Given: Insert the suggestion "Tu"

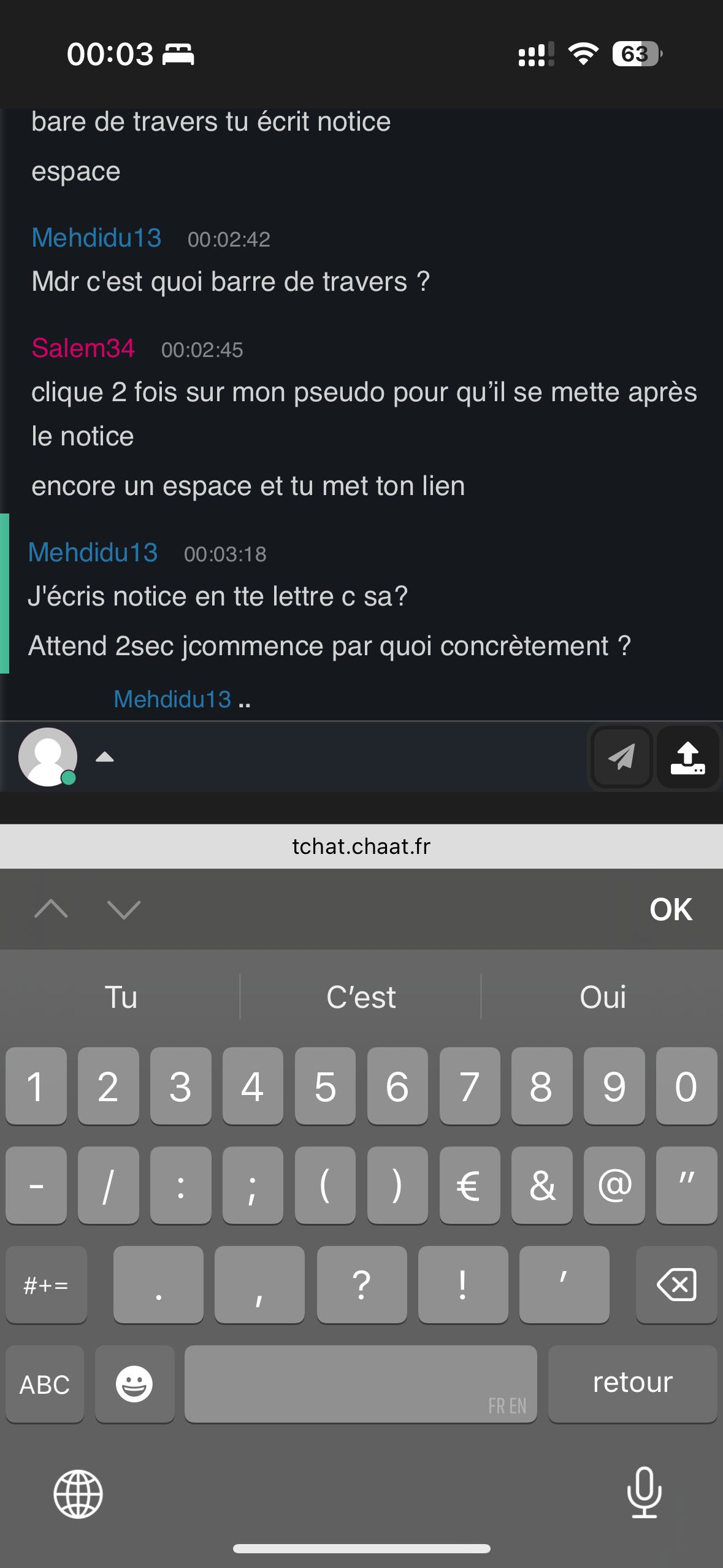Looking at the screenshot, I should tap(121, 997).
